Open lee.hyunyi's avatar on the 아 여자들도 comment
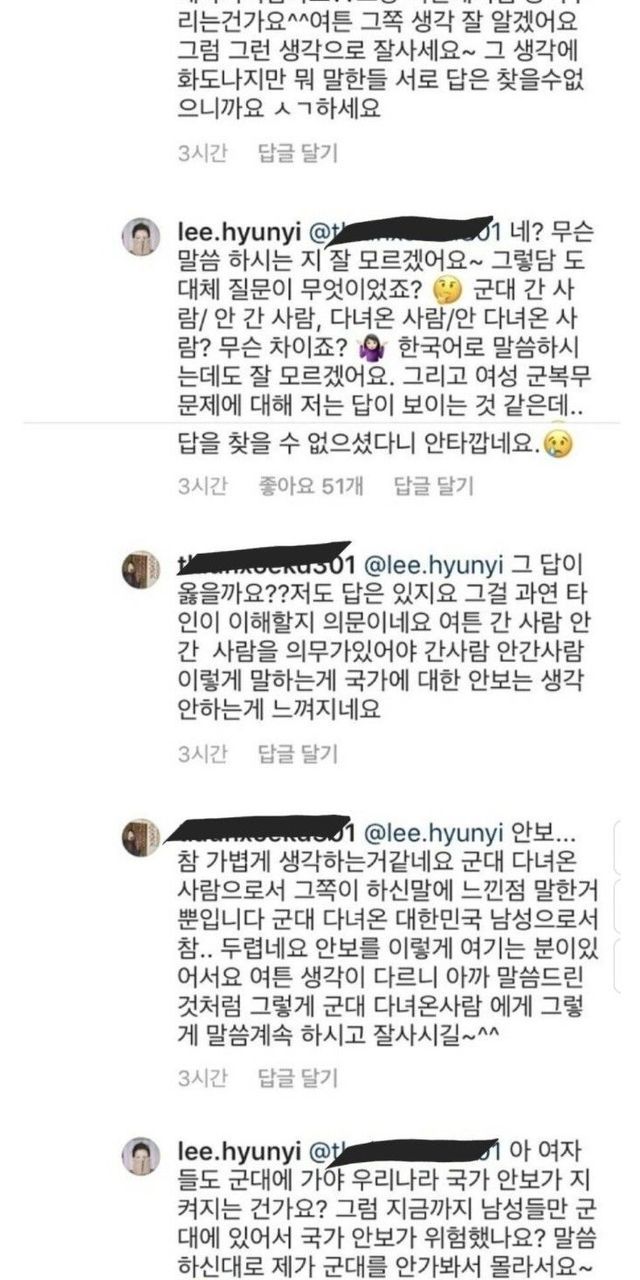 [140, 1156]
